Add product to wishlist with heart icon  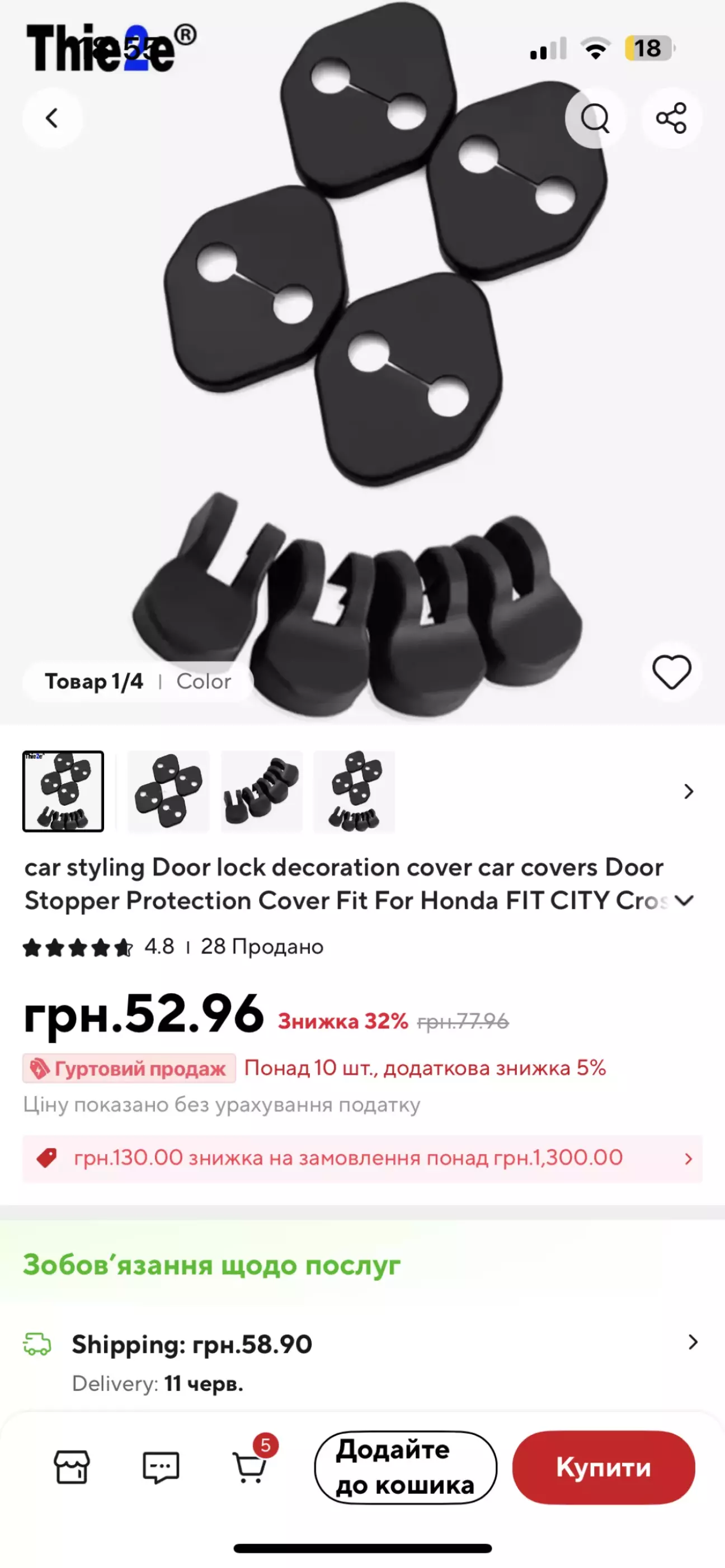point(671,672)
